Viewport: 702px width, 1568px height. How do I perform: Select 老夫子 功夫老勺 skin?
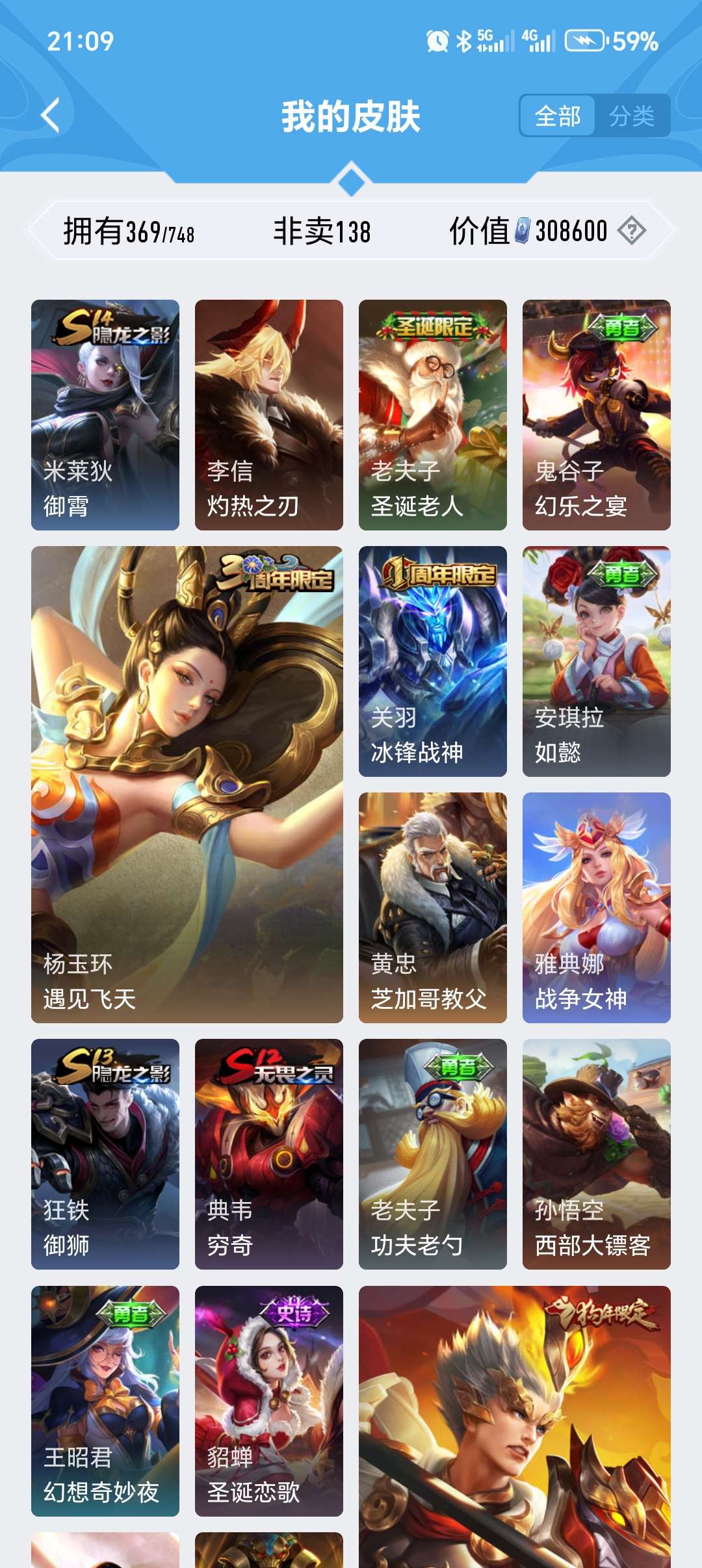coord(433,1153)
